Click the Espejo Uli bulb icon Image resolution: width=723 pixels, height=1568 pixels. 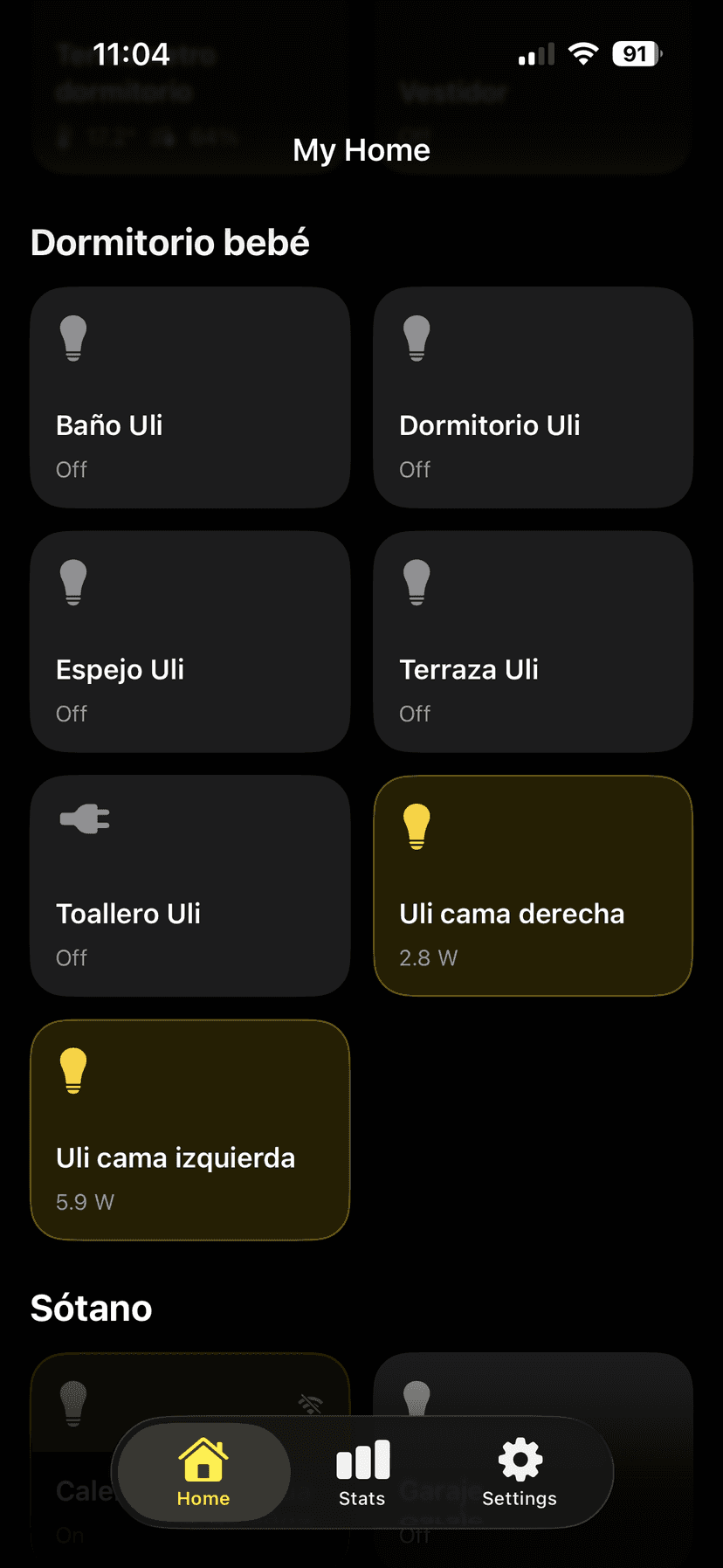click(73, 582)
